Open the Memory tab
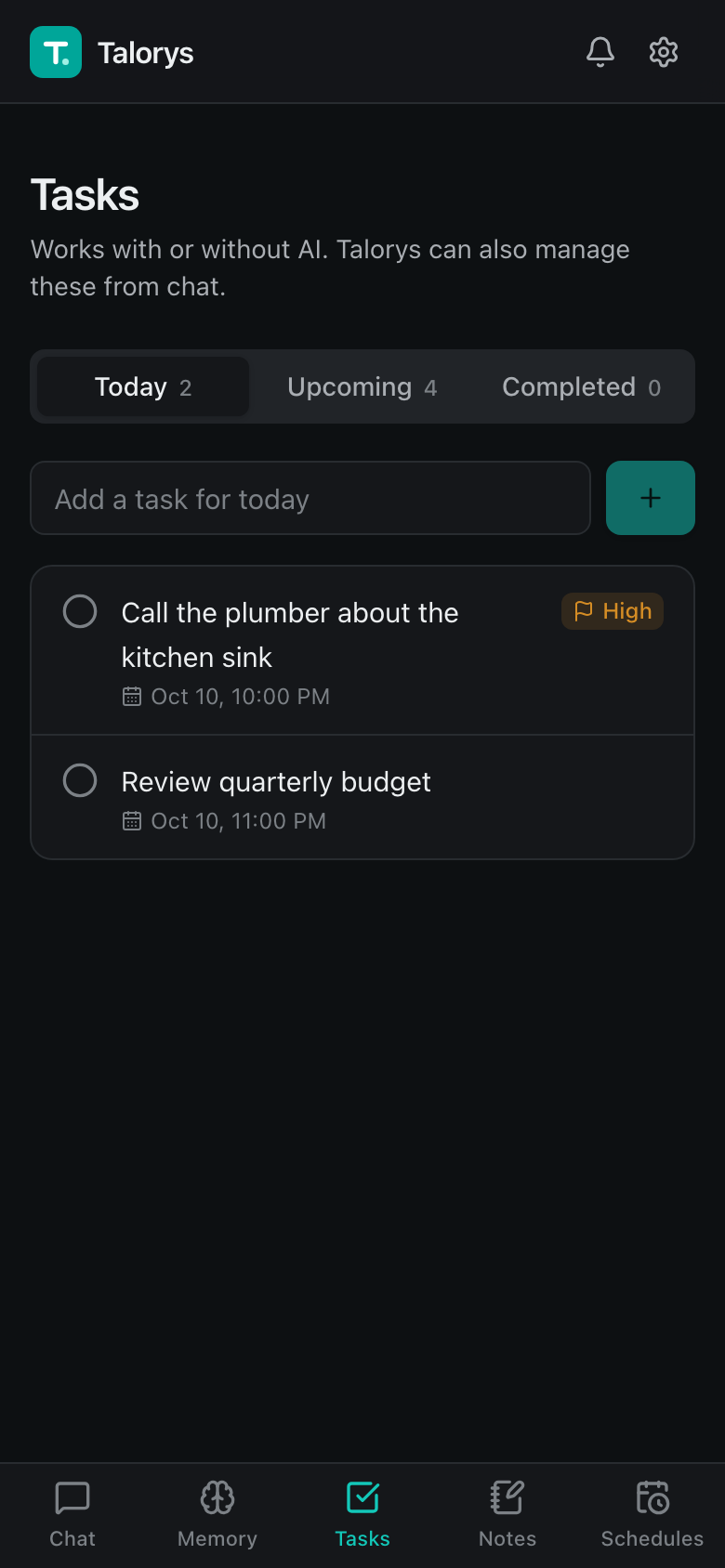This screenshot has height=1568, width=725. 217,1515
